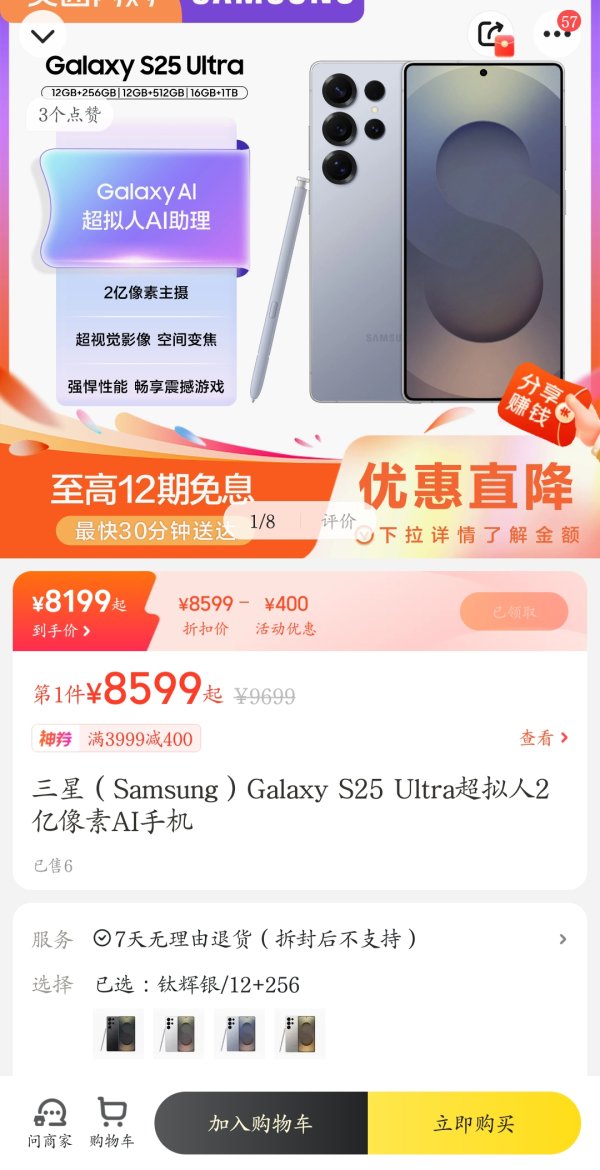The width and height of the screenshot is (600, 1170).
Task: Open the ¥8199 到手价 price details
Action: [80, 612]
